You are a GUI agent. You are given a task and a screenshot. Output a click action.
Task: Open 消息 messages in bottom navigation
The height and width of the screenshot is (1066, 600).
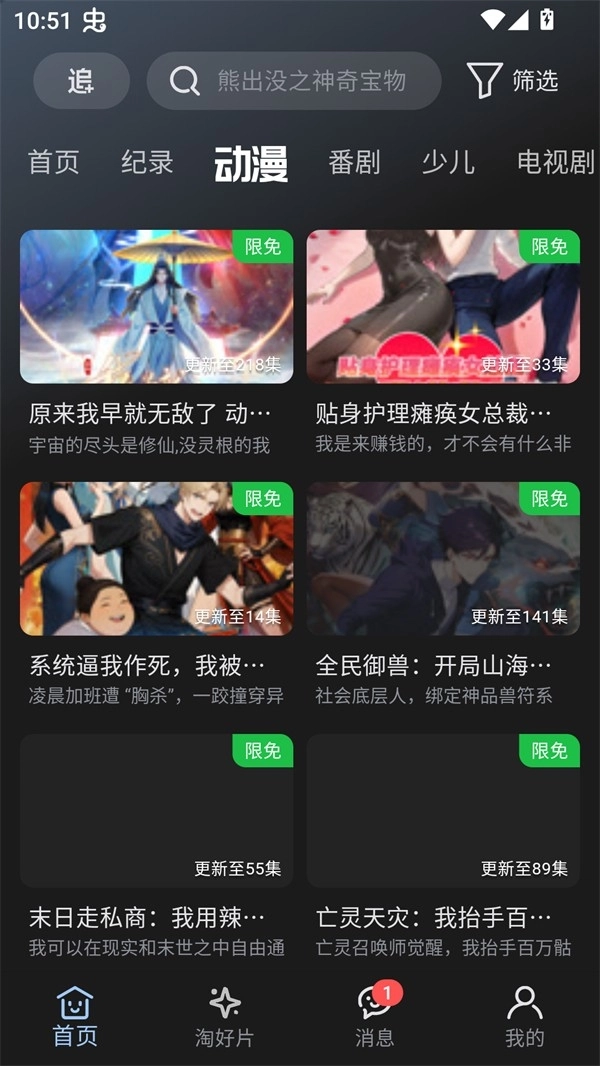tap(375, 1017)
